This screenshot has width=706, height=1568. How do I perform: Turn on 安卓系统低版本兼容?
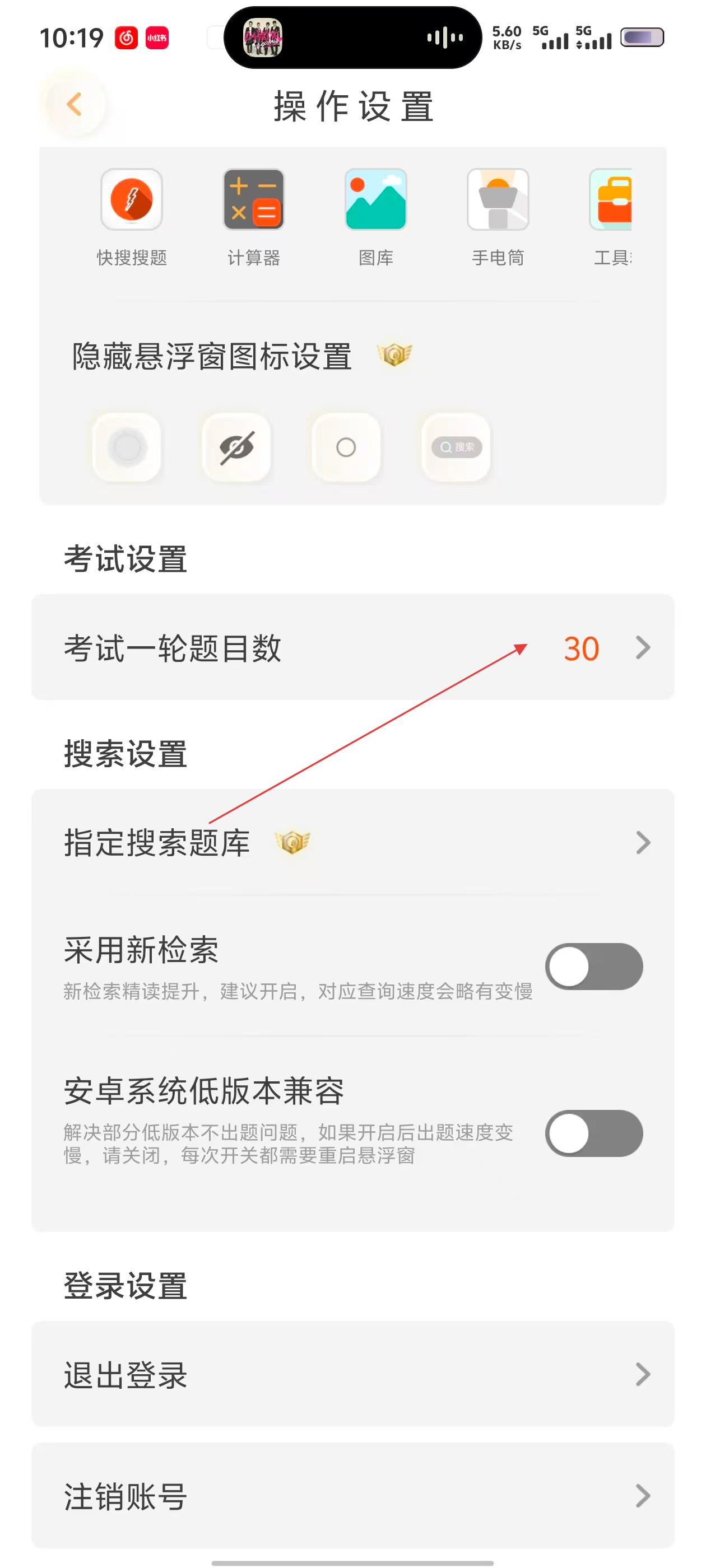[x=593, y=1133]
